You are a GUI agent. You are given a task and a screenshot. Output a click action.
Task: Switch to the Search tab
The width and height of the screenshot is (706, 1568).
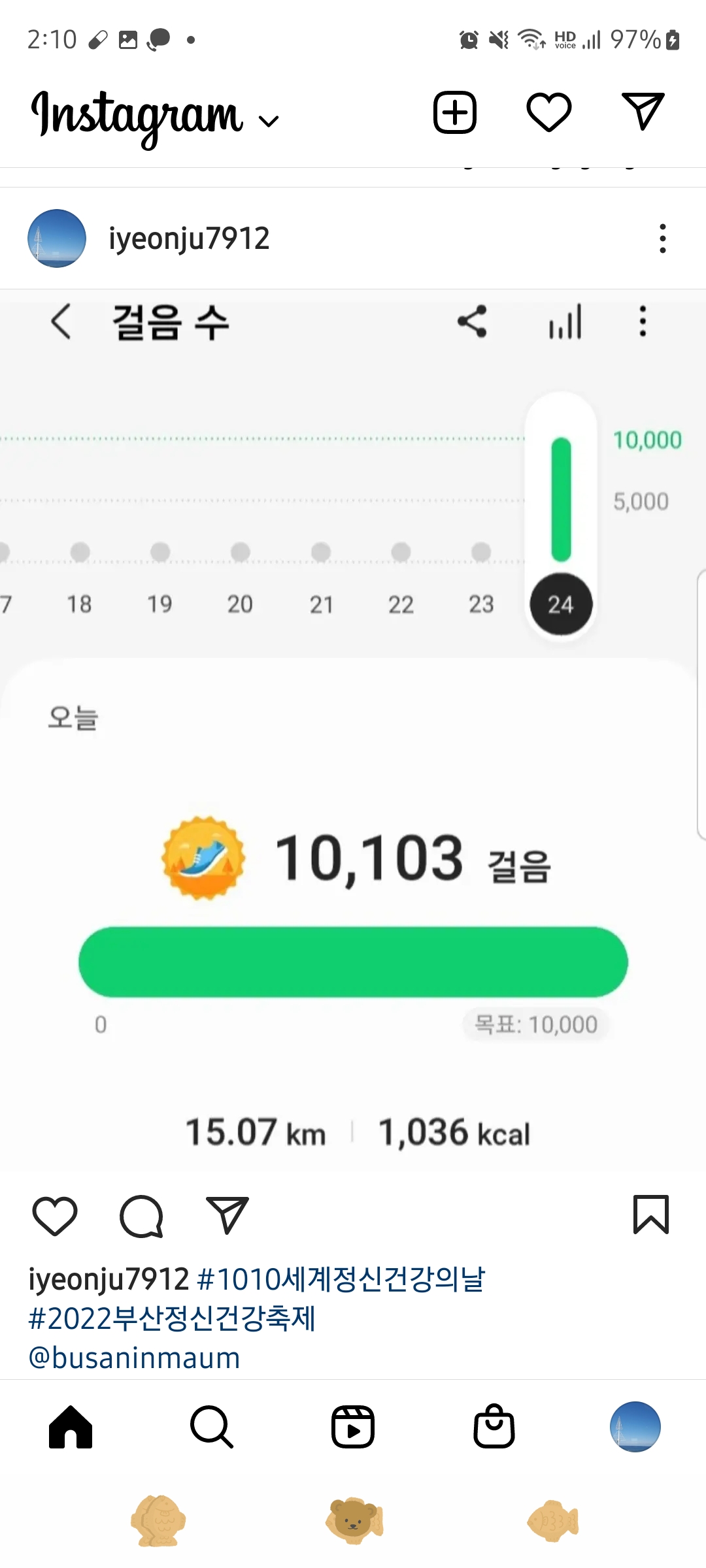click(x=212, y=1427)
